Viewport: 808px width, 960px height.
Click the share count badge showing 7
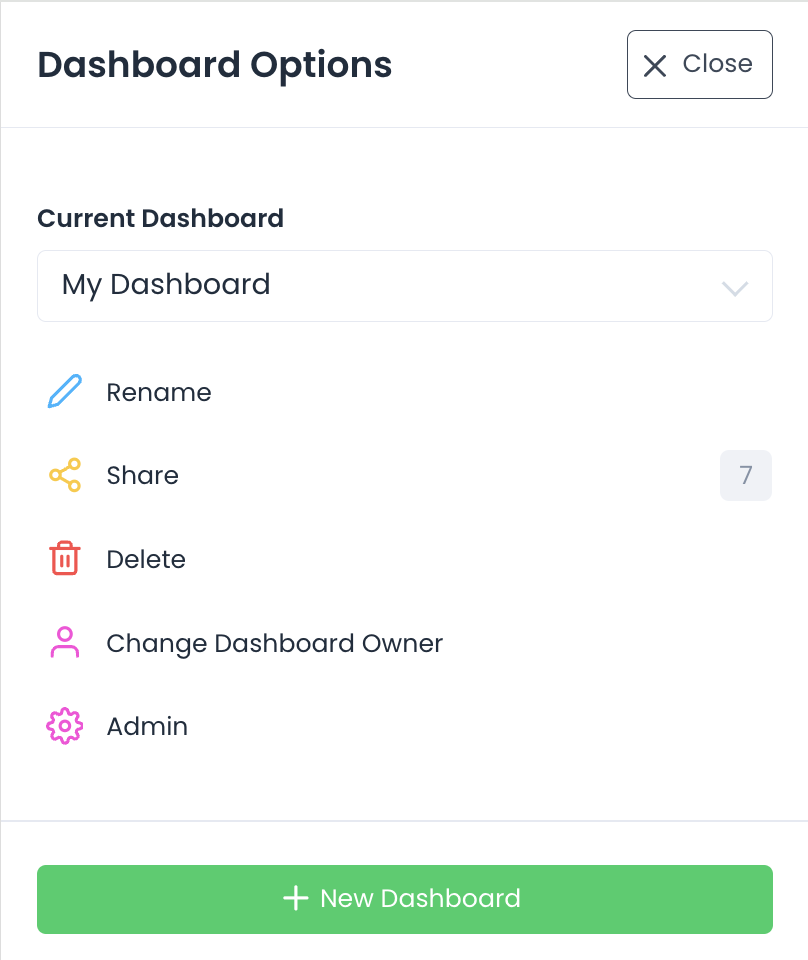(745, 475)
